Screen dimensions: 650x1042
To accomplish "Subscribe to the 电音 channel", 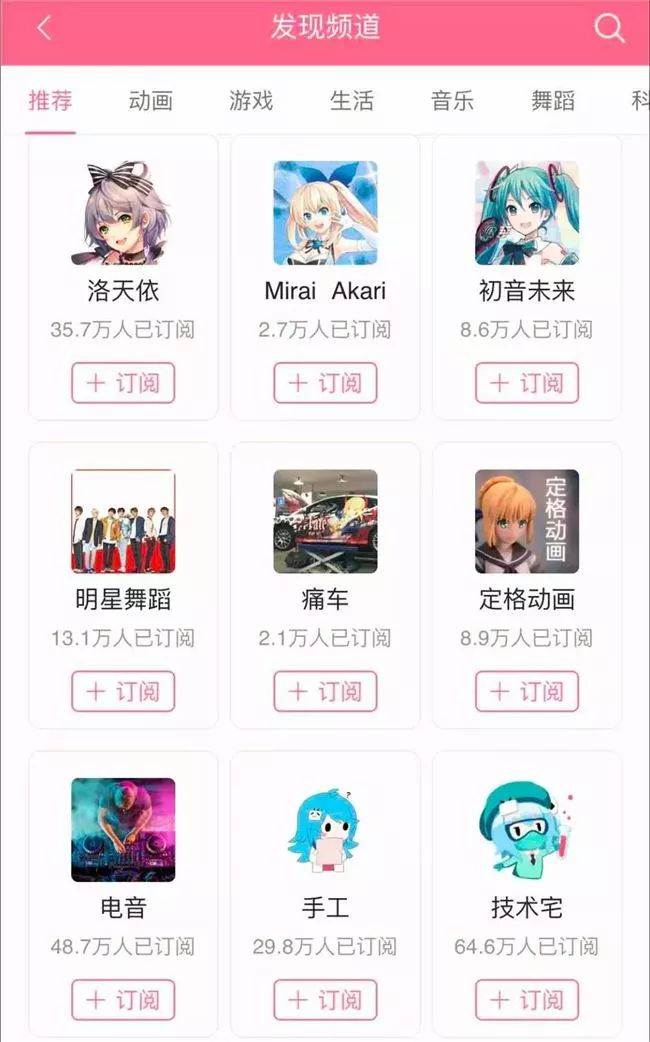I will 123,1000.
